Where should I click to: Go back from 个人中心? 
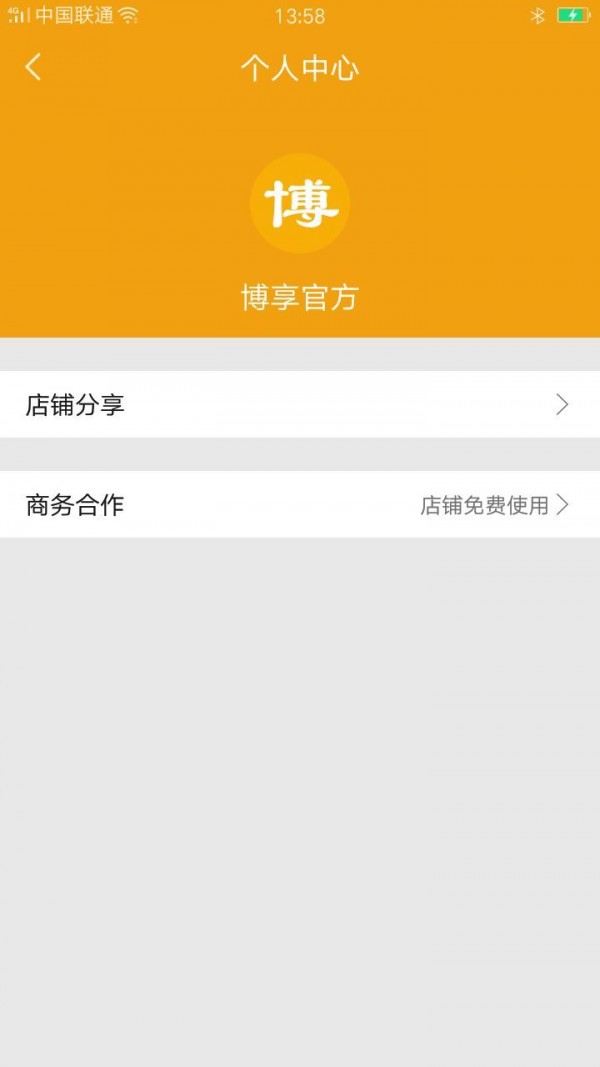click(x=34, y=68)
